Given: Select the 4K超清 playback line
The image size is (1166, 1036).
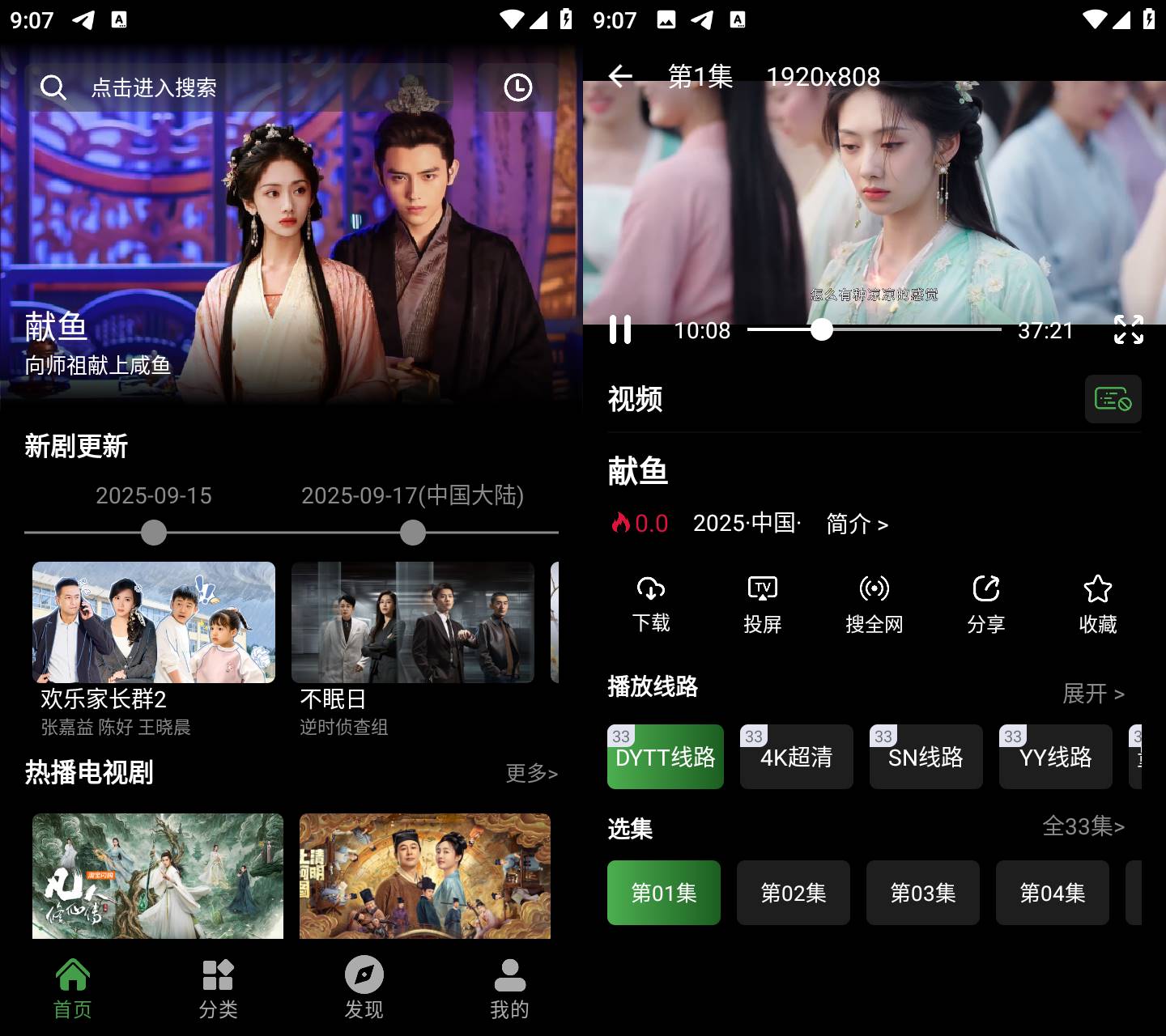Looking at the screenshot, I should tap(797, 757).
